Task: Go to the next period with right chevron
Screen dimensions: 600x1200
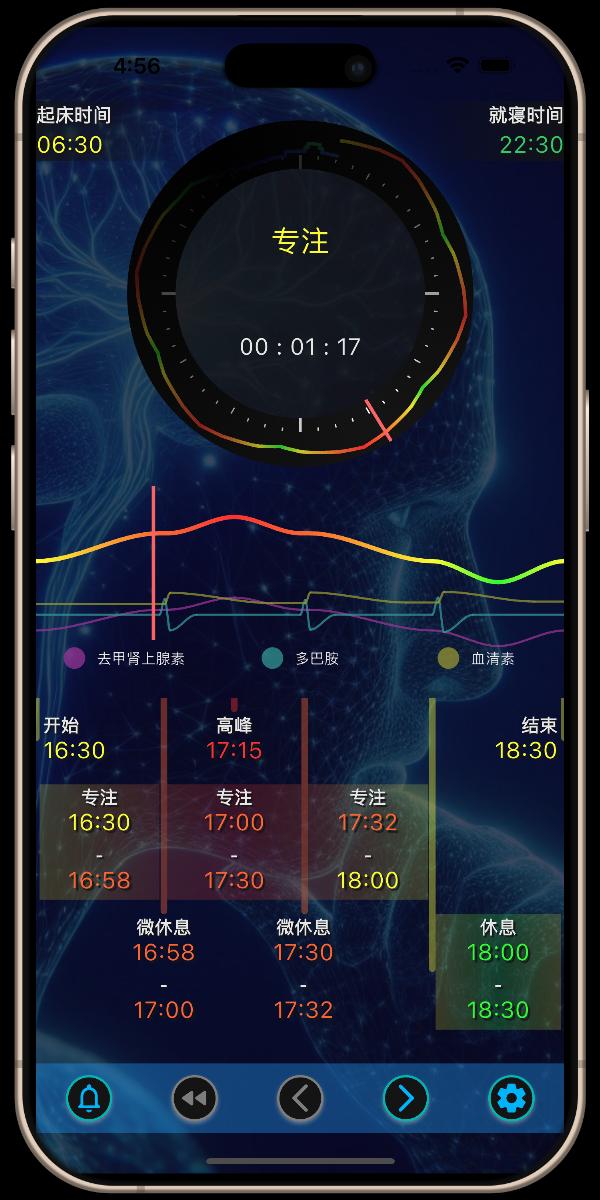Action: [406, 1099]
